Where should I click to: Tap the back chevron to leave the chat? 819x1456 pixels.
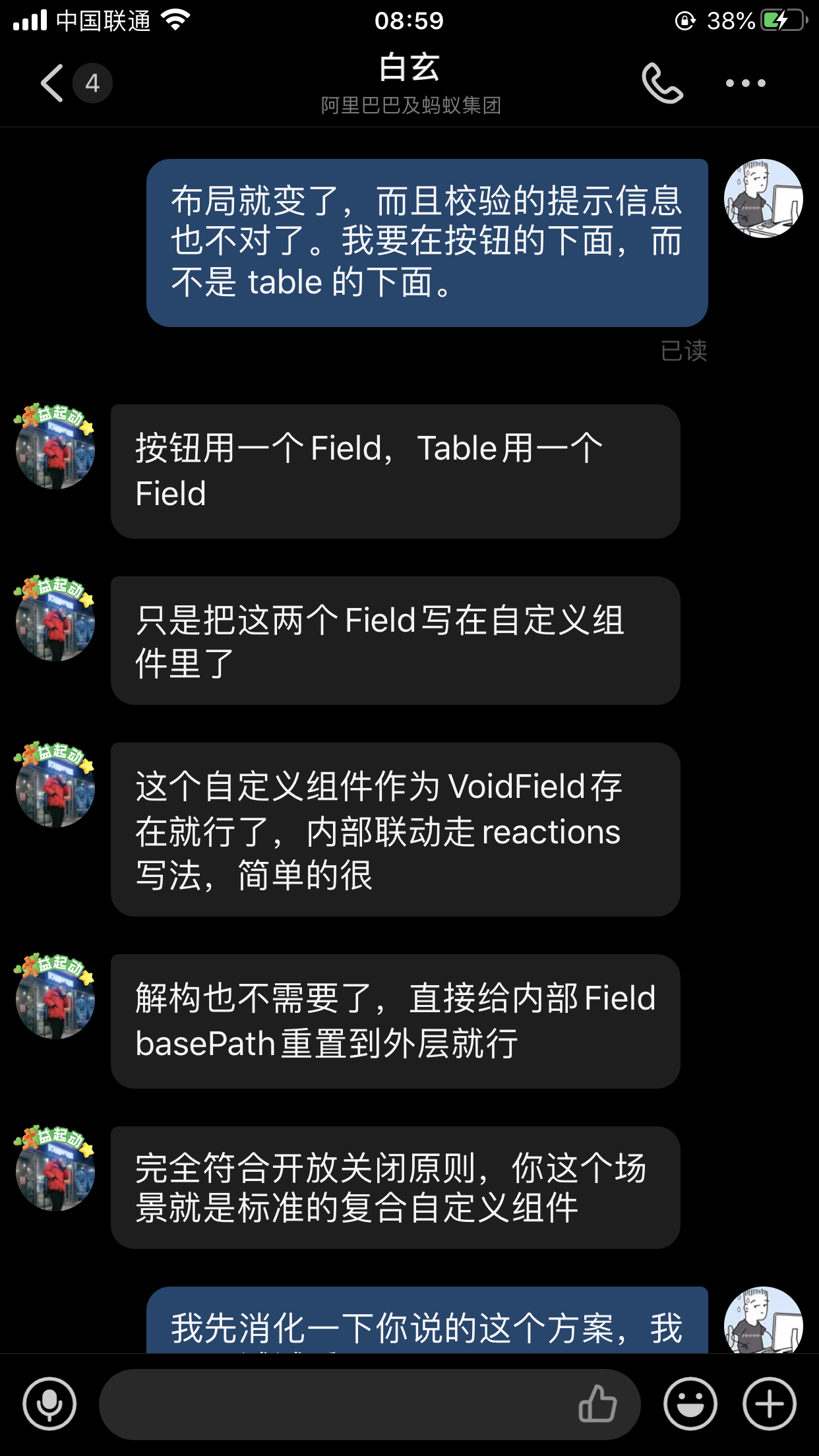click(x=49, y=83)
